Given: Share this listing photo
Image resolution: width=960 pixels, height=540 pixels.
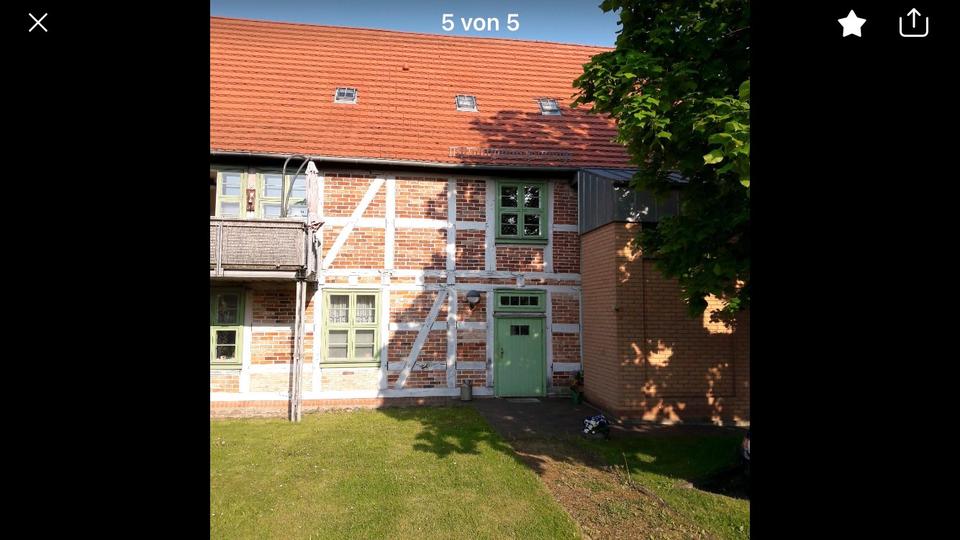Looking at the screenshot, I should [x=913, y=22].
